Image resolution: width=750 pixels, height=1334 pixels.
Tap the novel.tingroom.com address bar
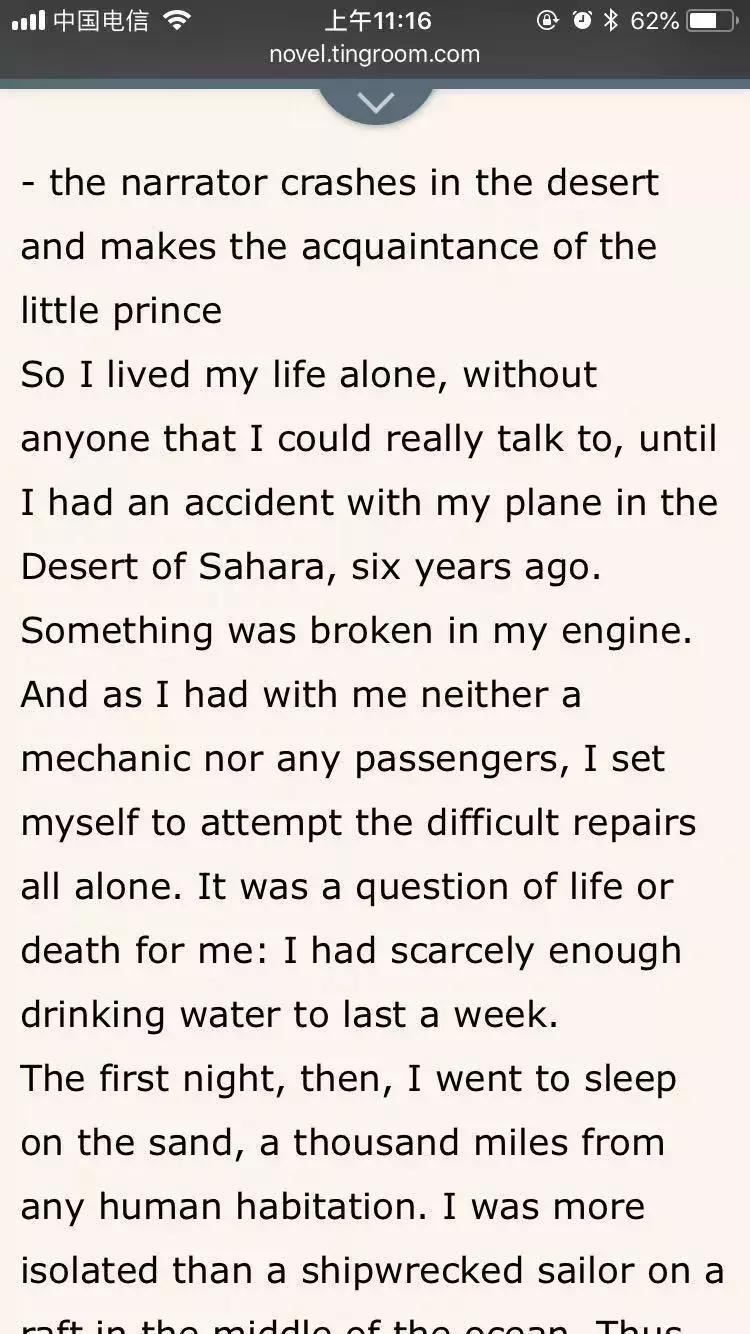374,55
